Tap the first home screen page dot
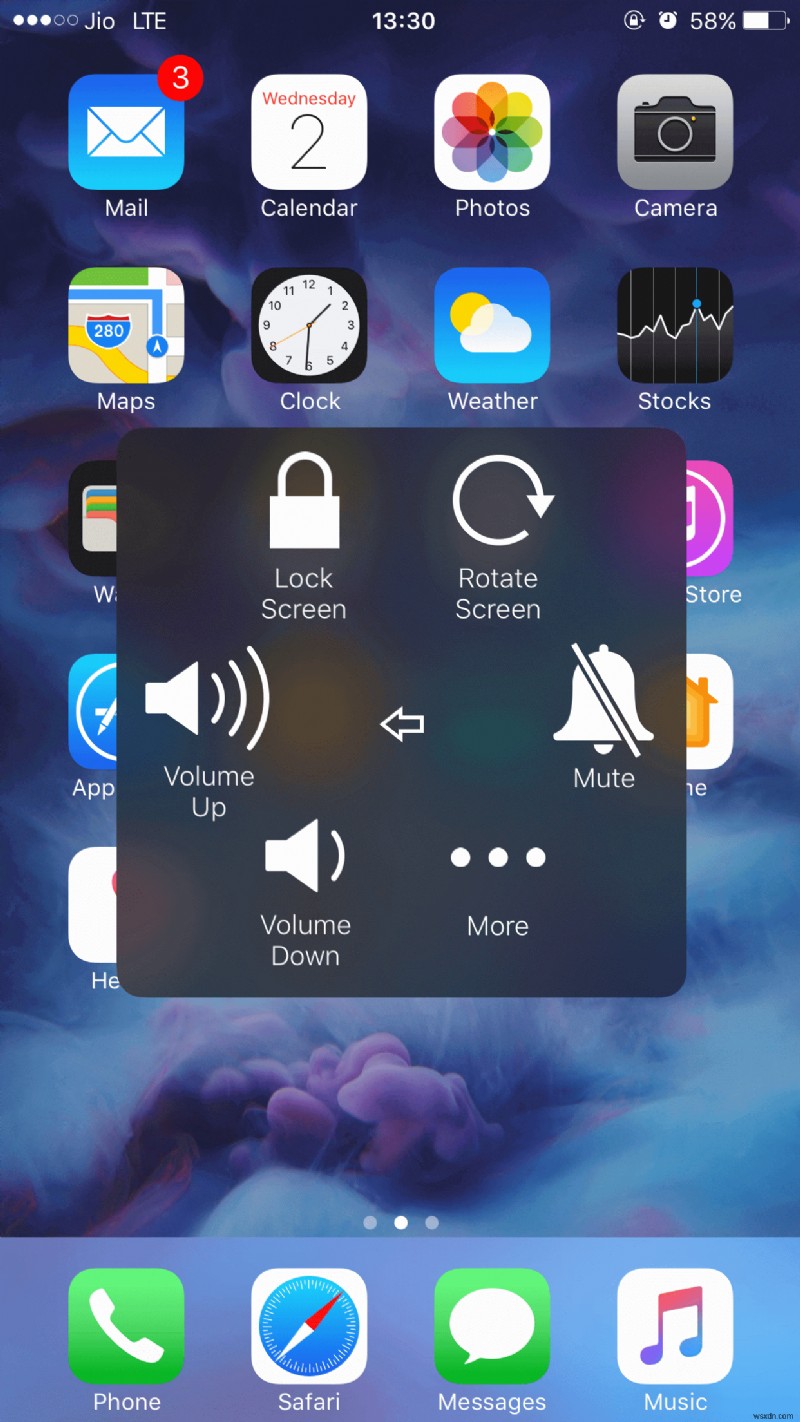Screen dimensions: 800x1422 (370, 1222)
